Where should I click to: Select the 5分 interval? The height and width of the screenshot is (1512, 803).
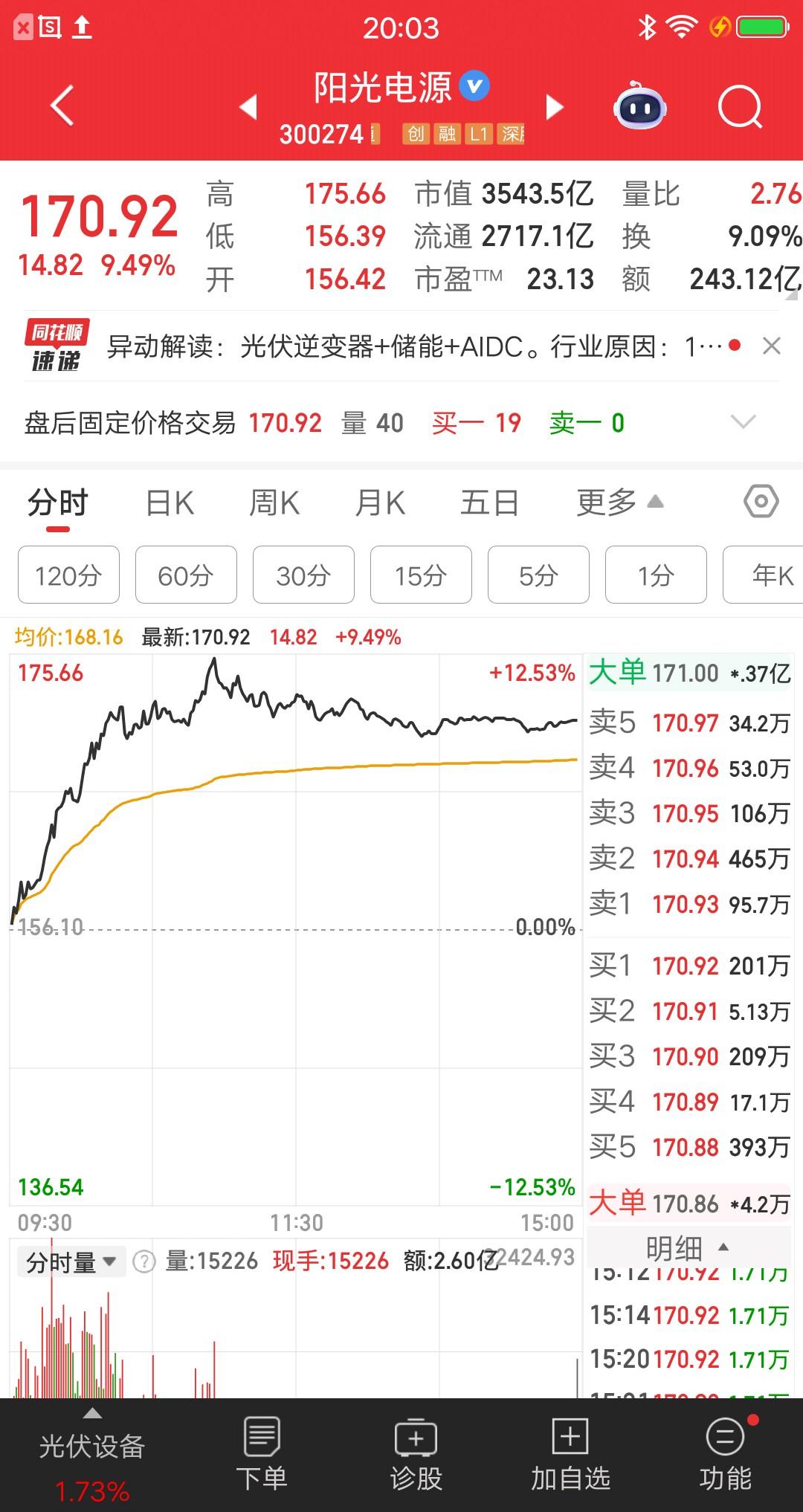tap(538, 575)
